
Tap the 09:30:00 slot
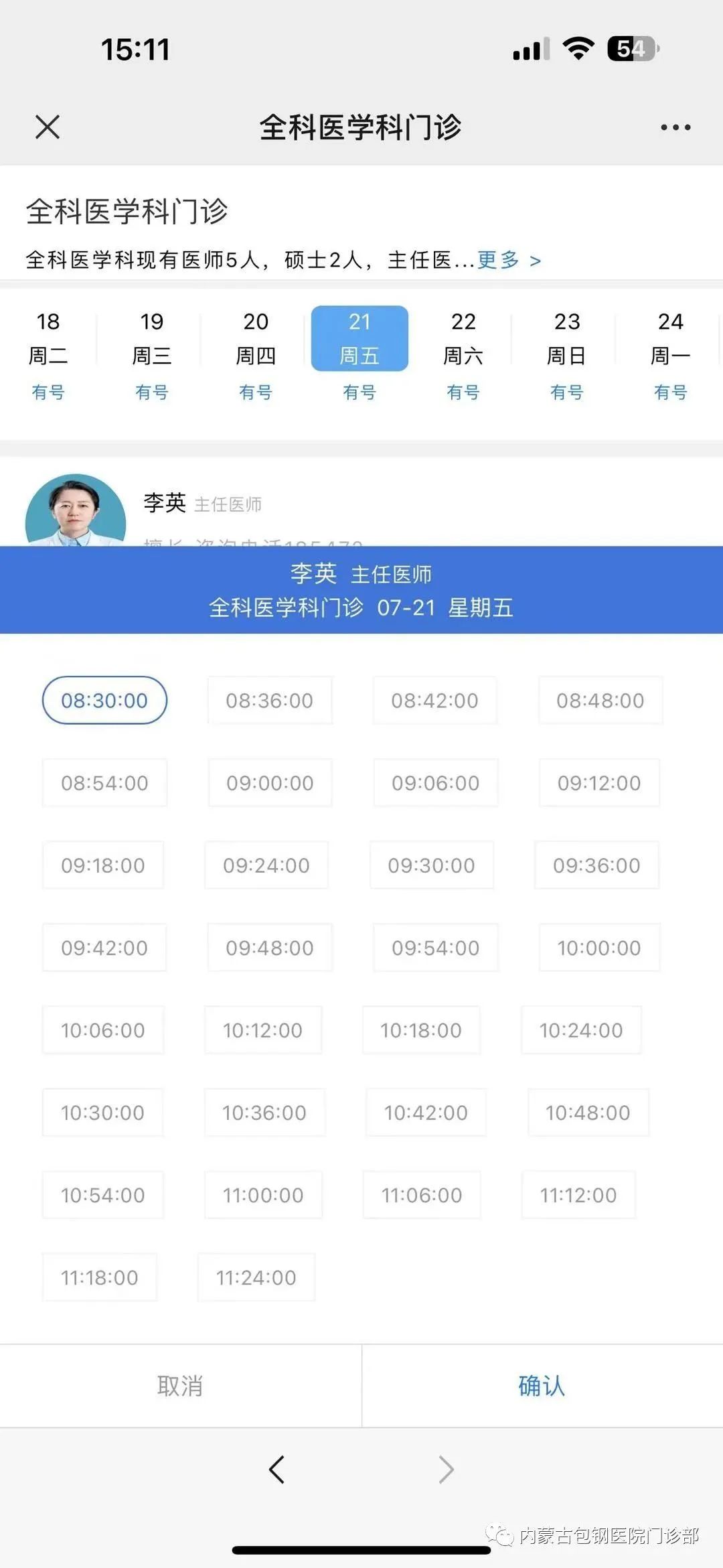[x=431, y=865]
